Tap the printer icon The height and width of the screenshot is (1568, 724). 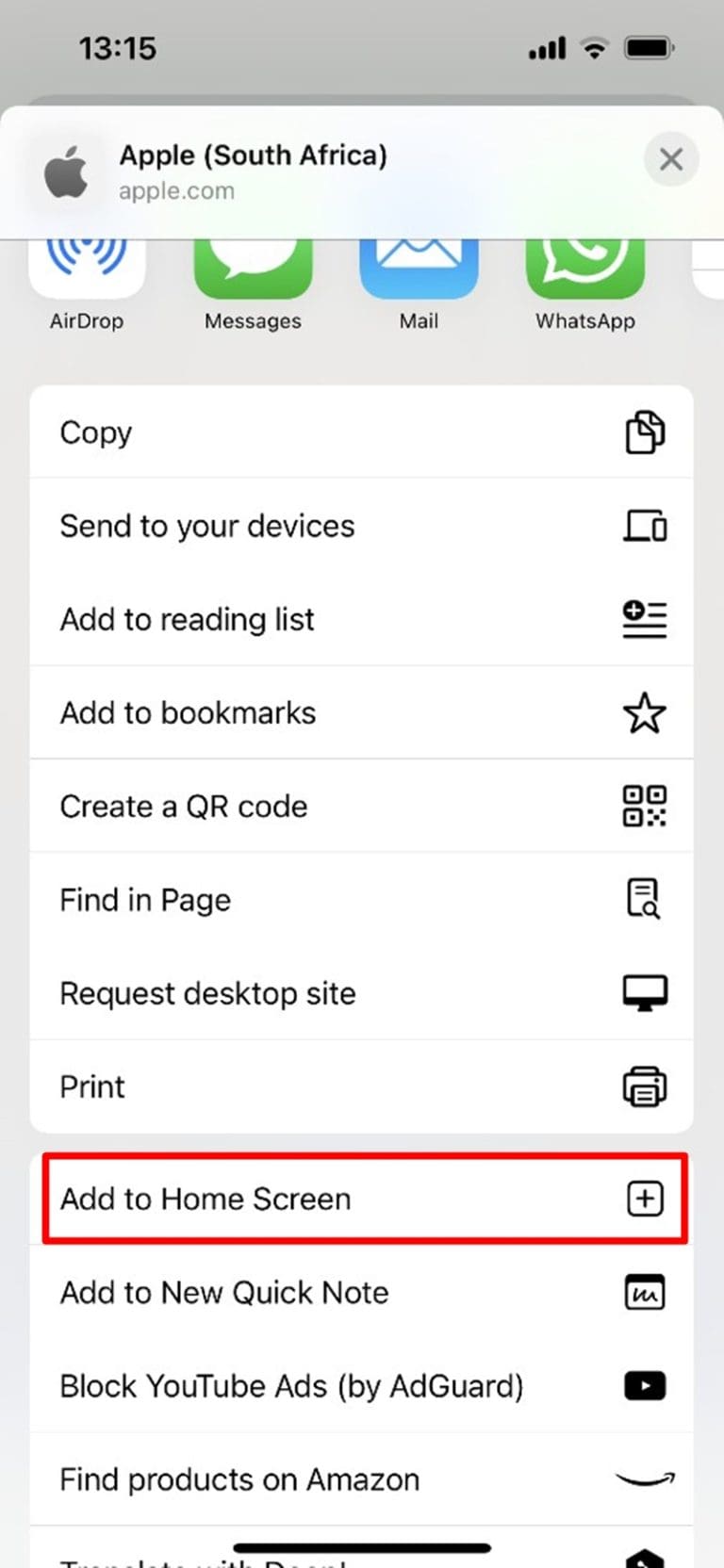click(x=645, y=1086)
